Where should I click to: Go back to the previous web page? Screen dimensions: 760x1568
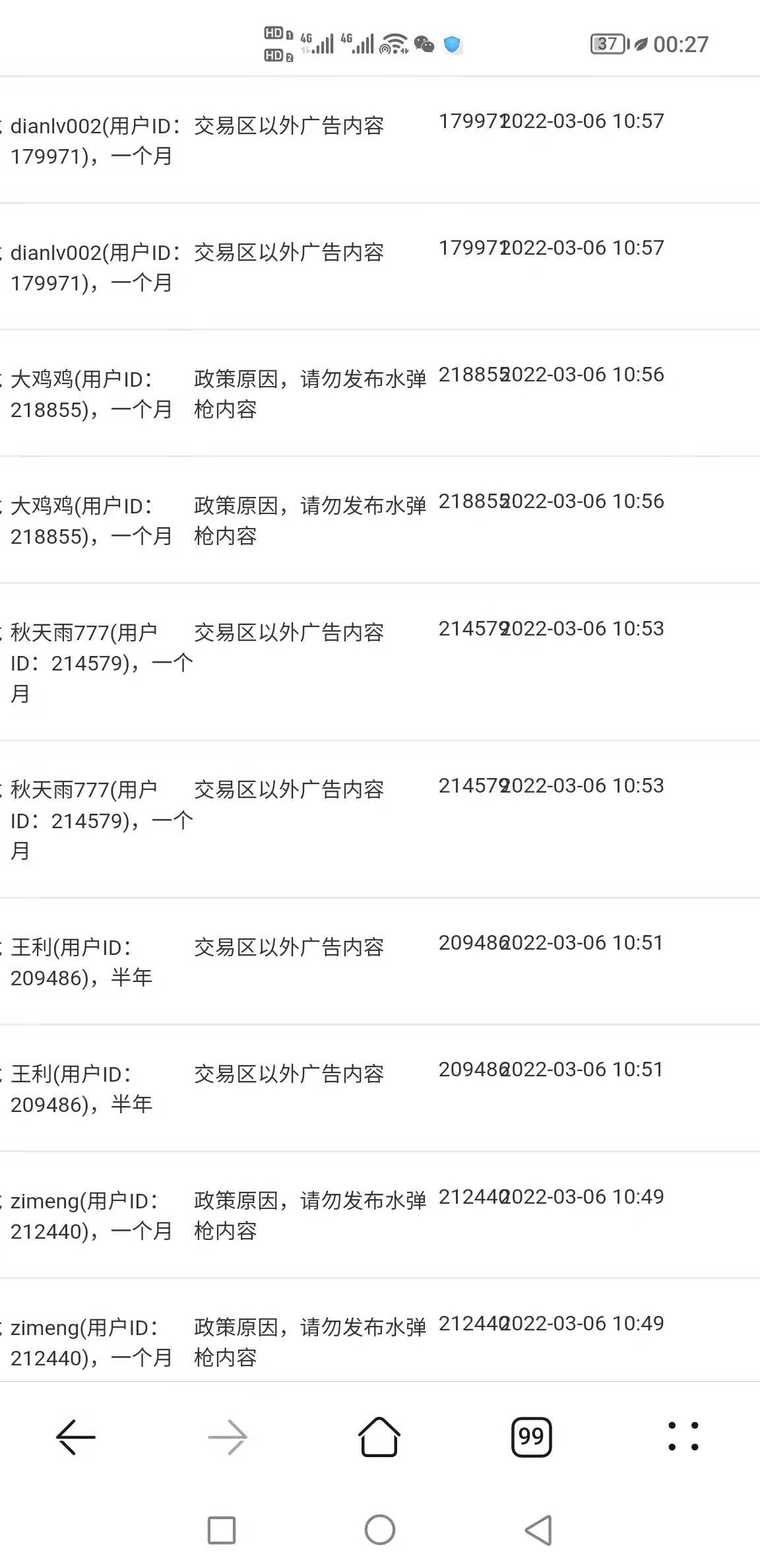point(76,1437)
